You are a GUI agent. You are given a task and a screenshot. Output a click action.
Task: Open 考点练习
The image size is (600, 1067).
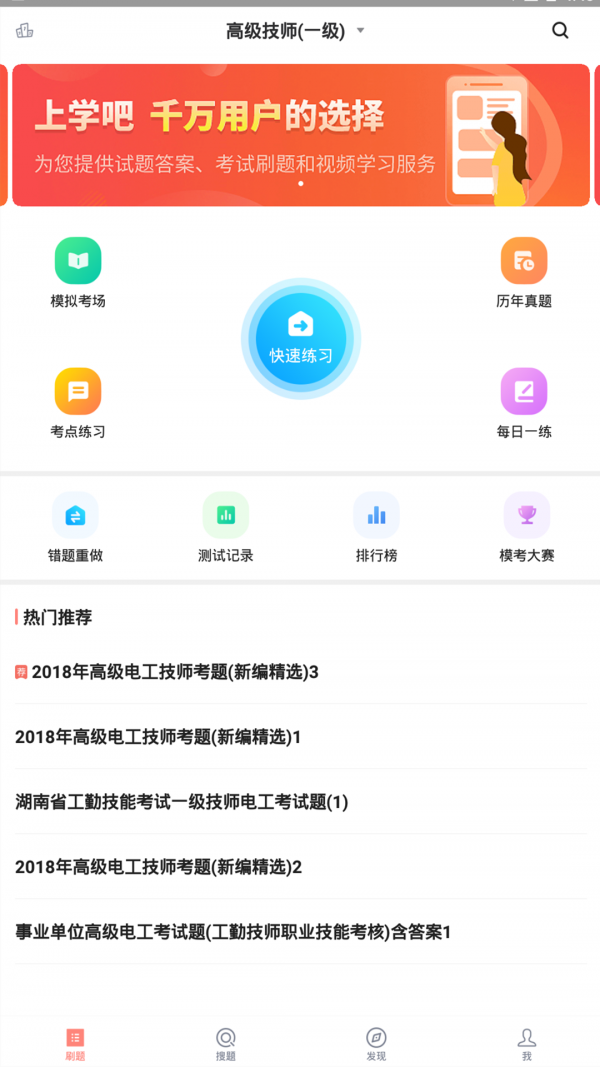[78, 402]
